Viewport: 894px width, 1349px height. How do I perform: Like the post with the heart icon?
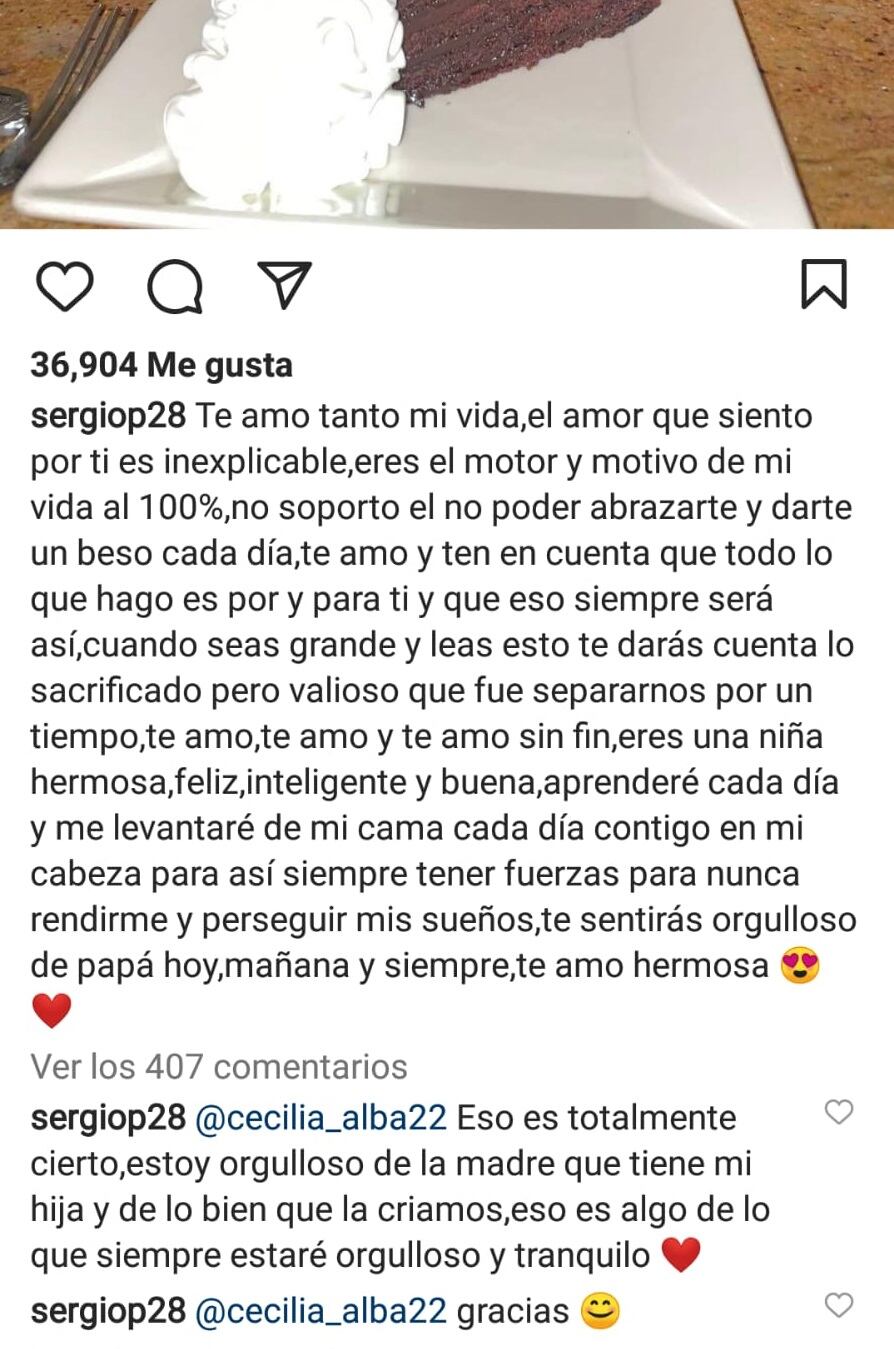(64, 286)
